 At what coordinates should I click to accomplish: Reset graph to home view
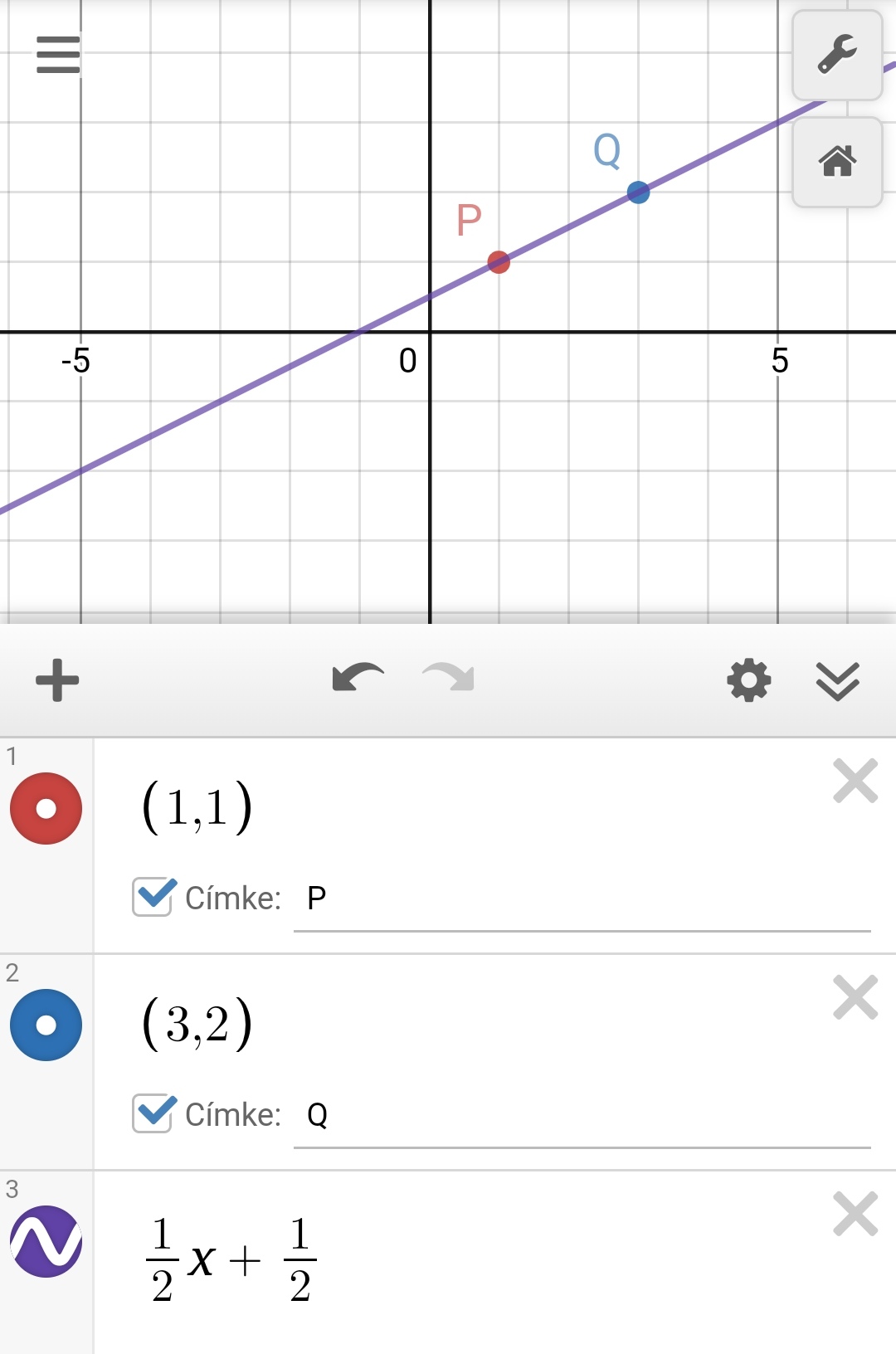(837, 162)
